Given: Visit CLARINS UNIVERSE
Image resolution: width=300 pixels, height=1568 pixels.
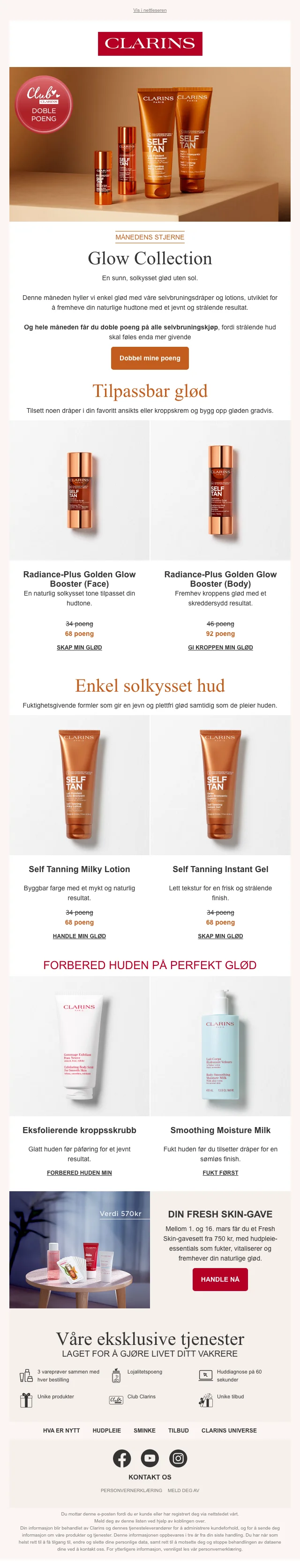Looking at the screenshot, I should pos(229,1430).
